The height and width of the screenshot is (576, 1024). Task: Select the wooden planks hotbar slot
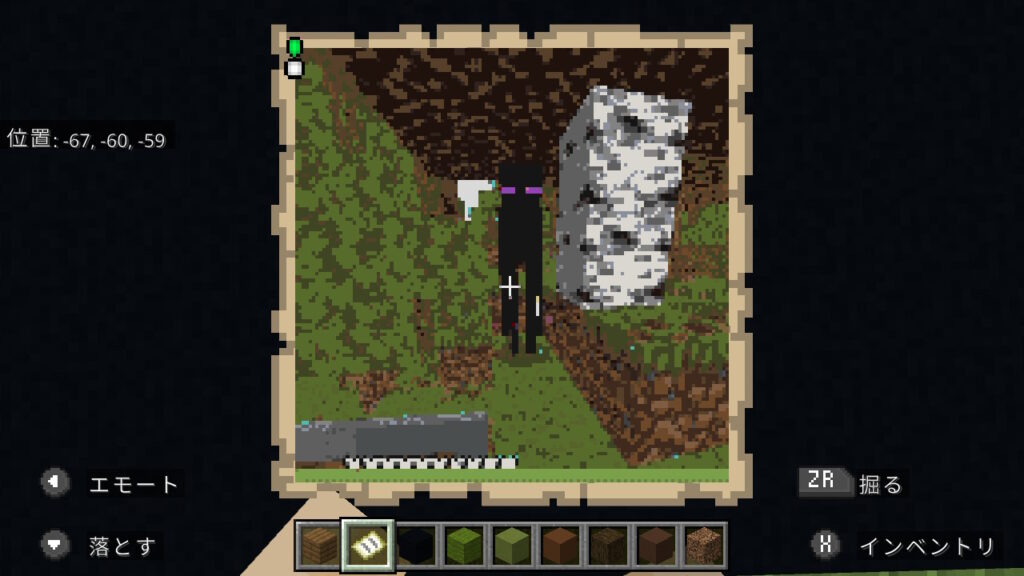coord(319,546)
